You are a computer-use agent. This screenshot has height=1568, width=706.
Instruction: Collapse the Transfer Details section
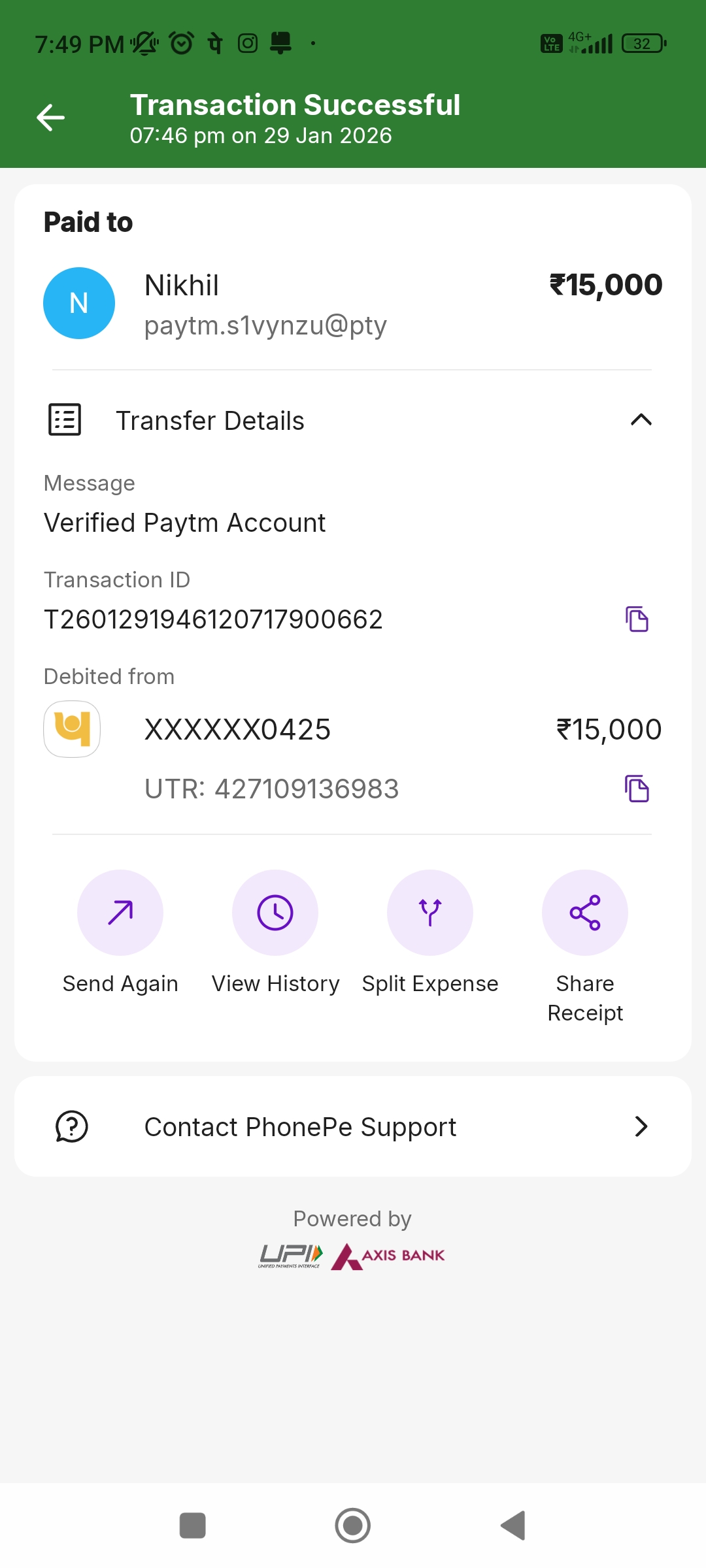click(x=641, y=420)
